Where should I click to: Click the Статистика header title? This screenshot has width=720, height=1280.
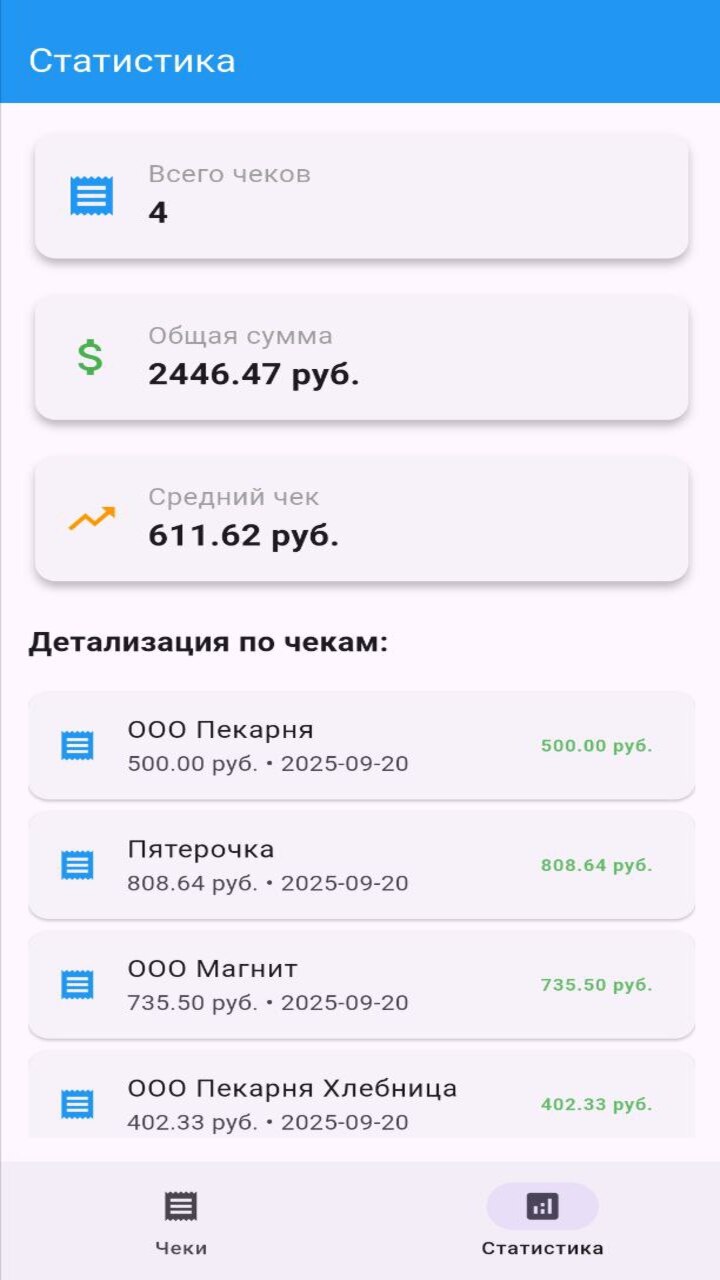click(x=134, y=61)
